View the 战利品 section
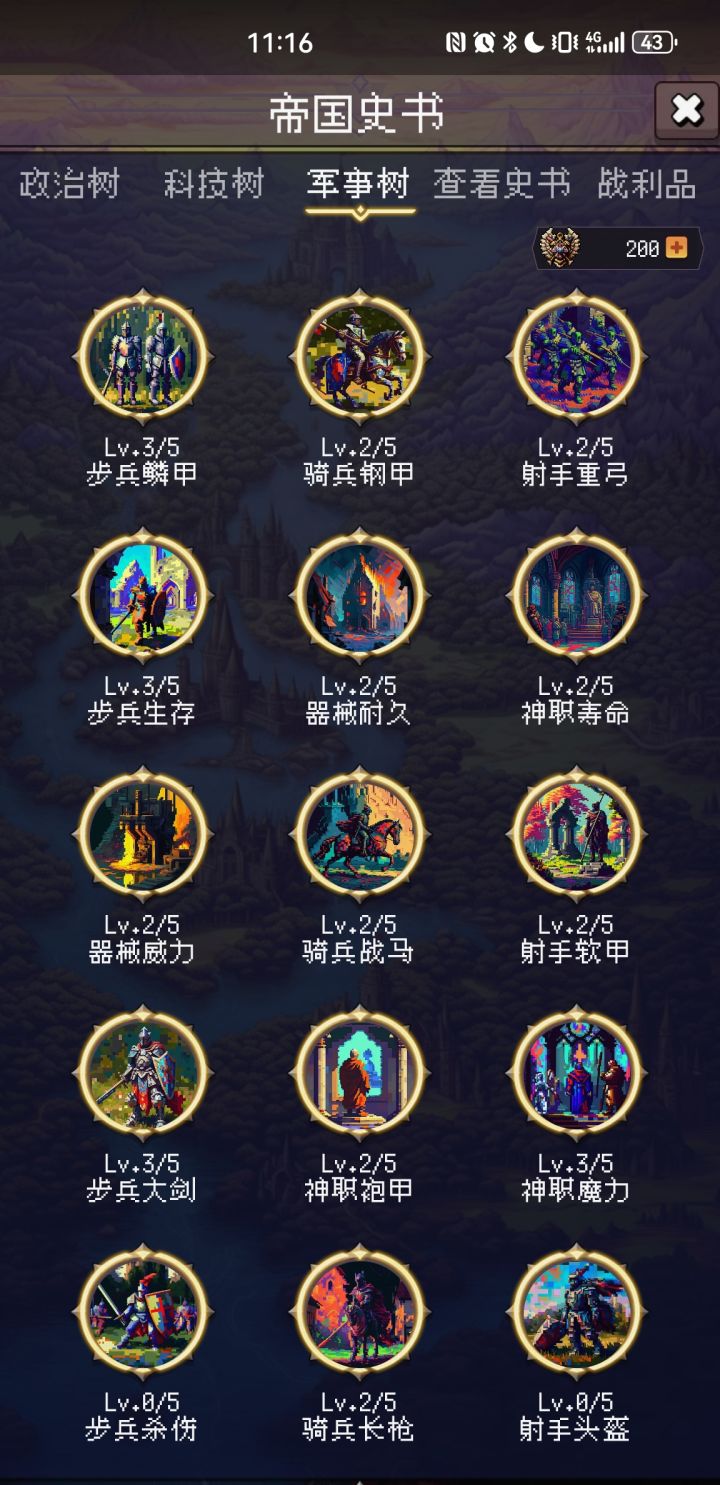 [x=646, y=184]
